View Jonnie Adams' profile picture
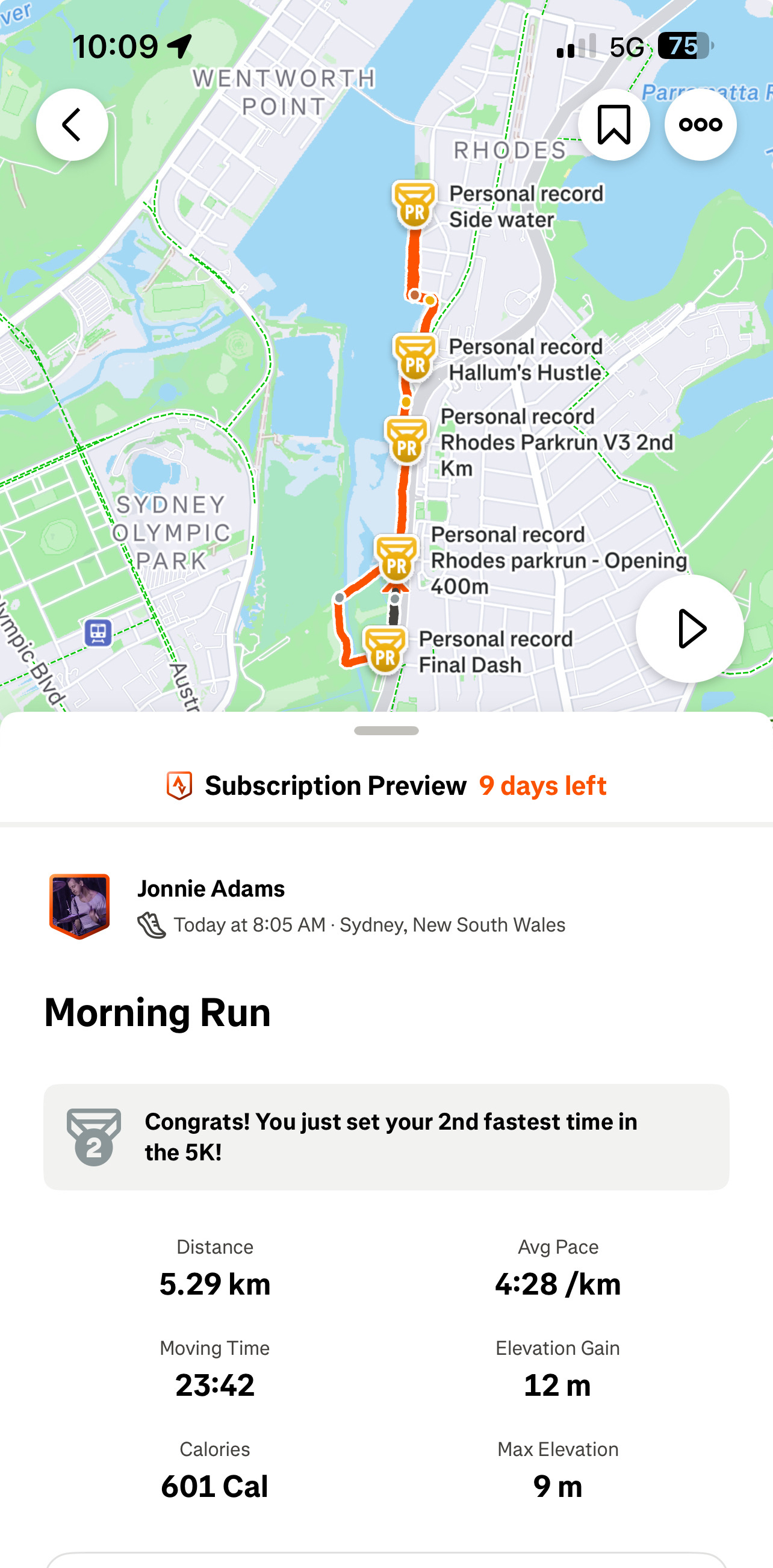 coord(79,906)
